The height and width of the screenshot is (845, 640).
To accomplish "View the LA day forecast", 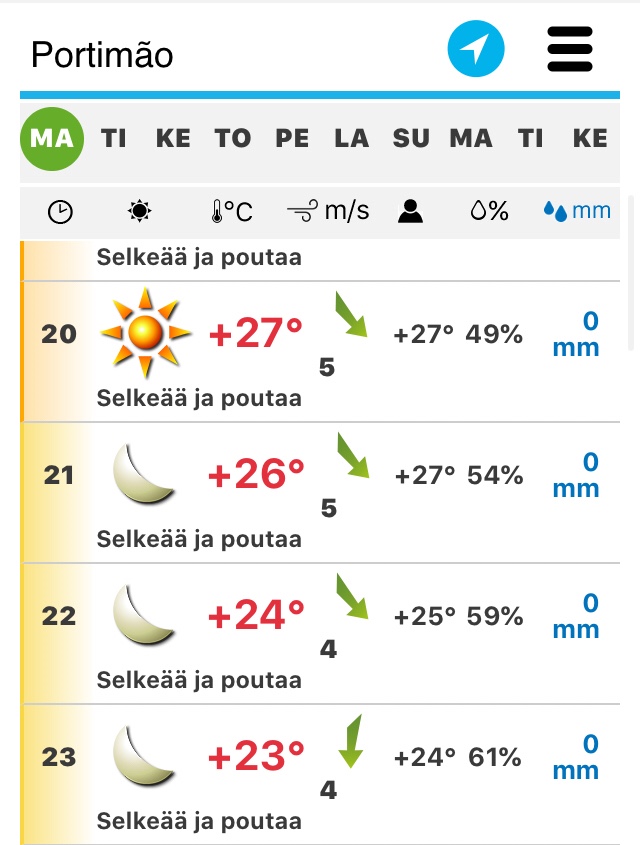I will (351, 138).
